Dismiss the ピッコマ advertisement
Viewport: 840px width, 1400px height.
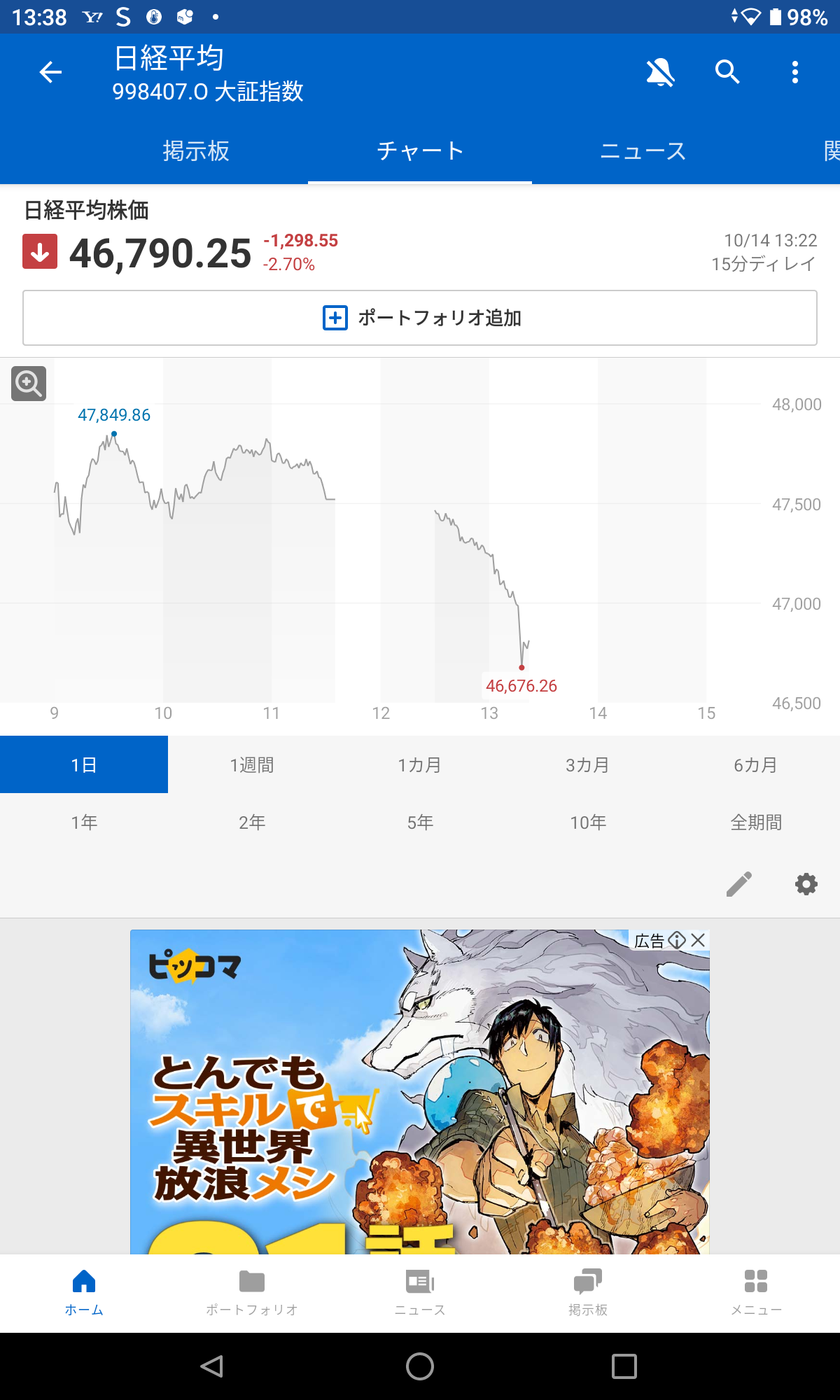[x=698, y=940]
